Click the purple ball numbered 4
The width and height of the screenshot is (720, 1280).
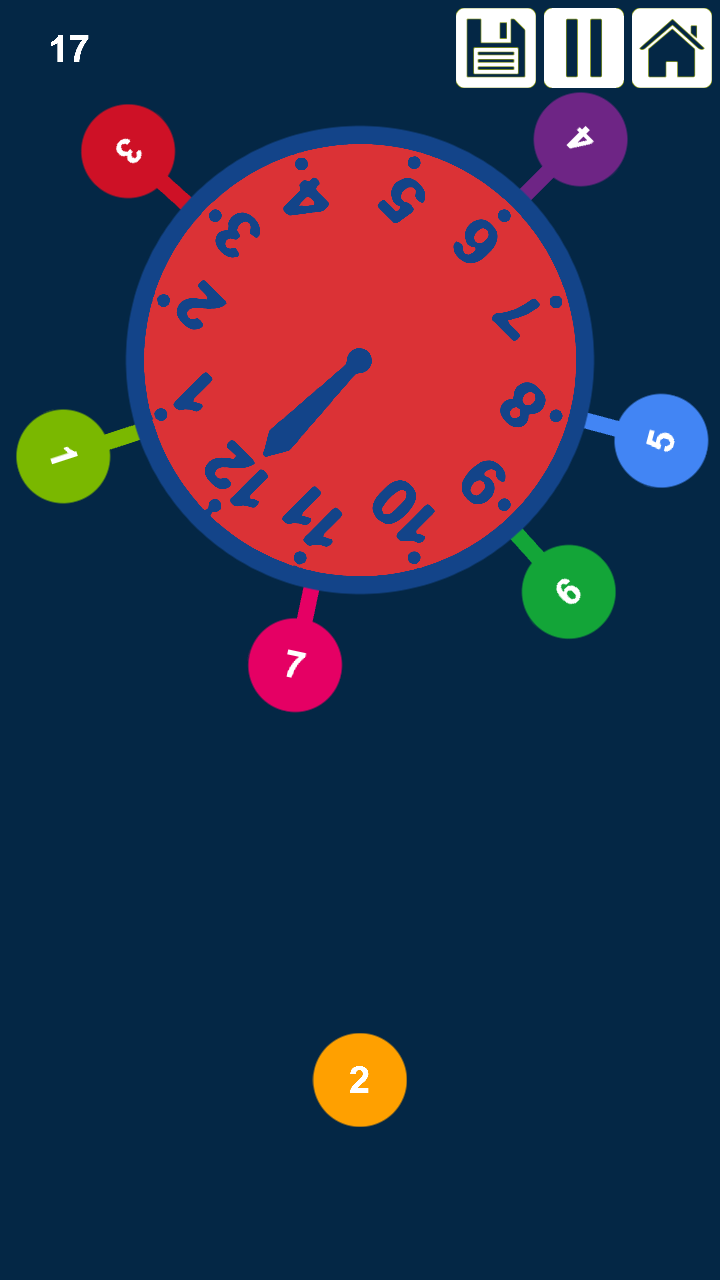tap(582, 139)
